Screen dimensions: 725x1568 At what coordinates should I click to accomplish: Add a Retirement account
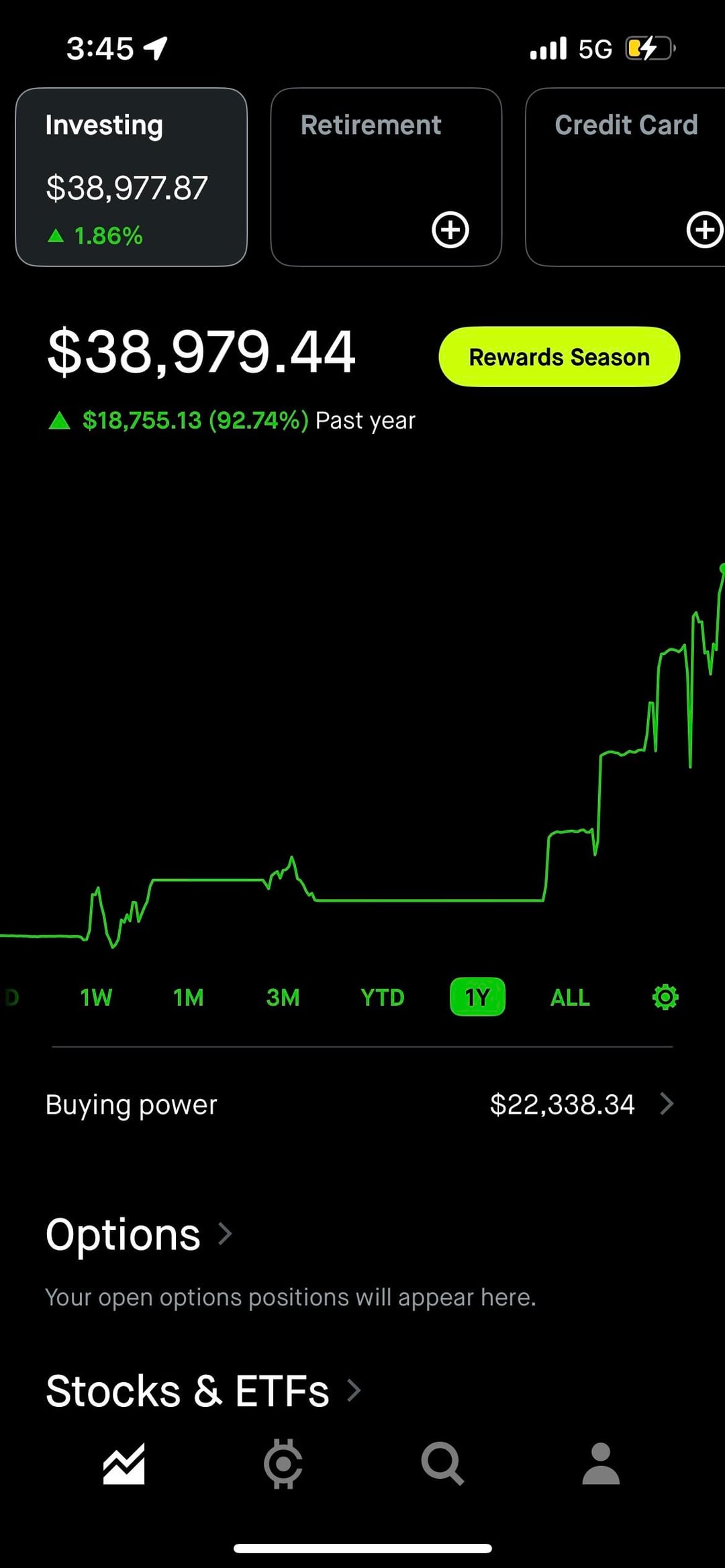pyautogui.click(x=450, y=229)
